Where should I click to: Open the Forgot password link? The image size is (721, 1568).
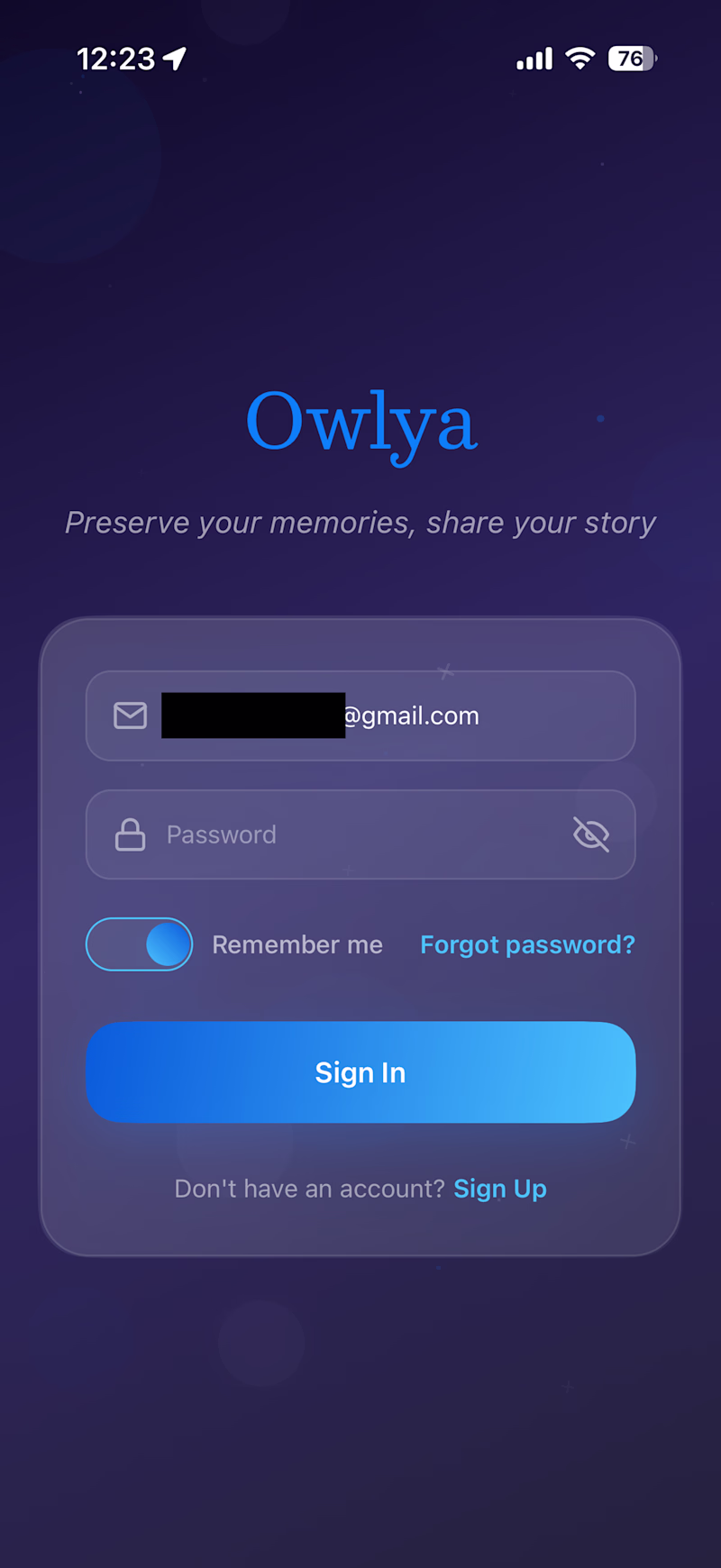527,944
